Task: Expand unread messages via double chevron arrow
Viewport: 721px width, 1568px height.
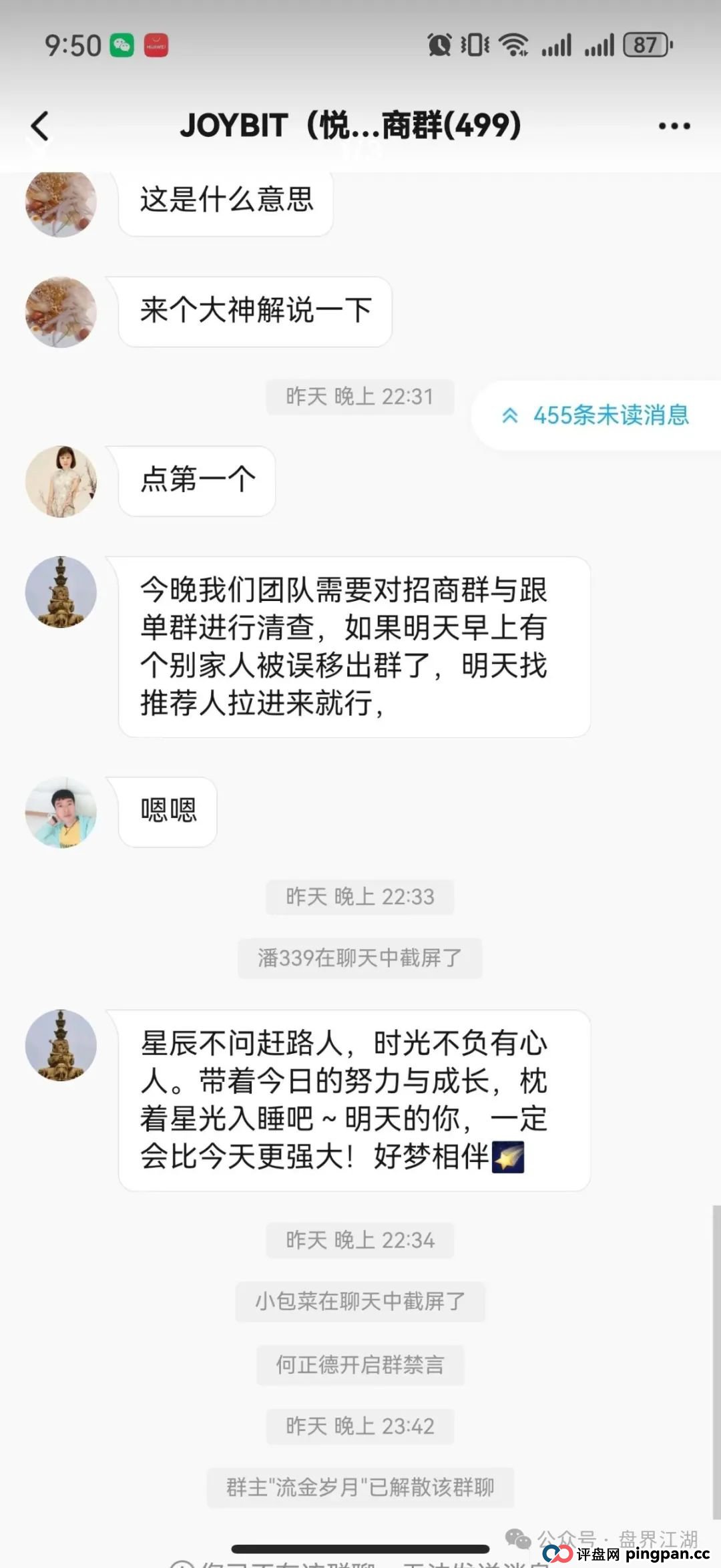Action: 509,415
